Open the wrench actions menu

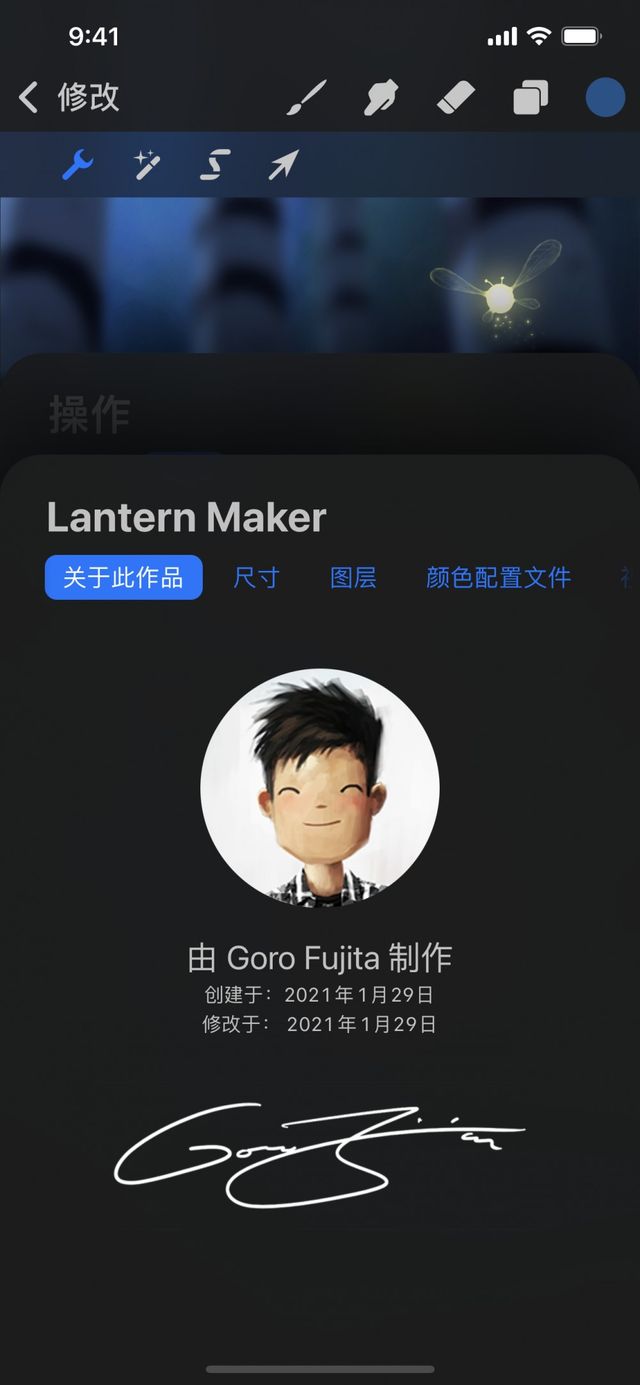click(77, 165)
